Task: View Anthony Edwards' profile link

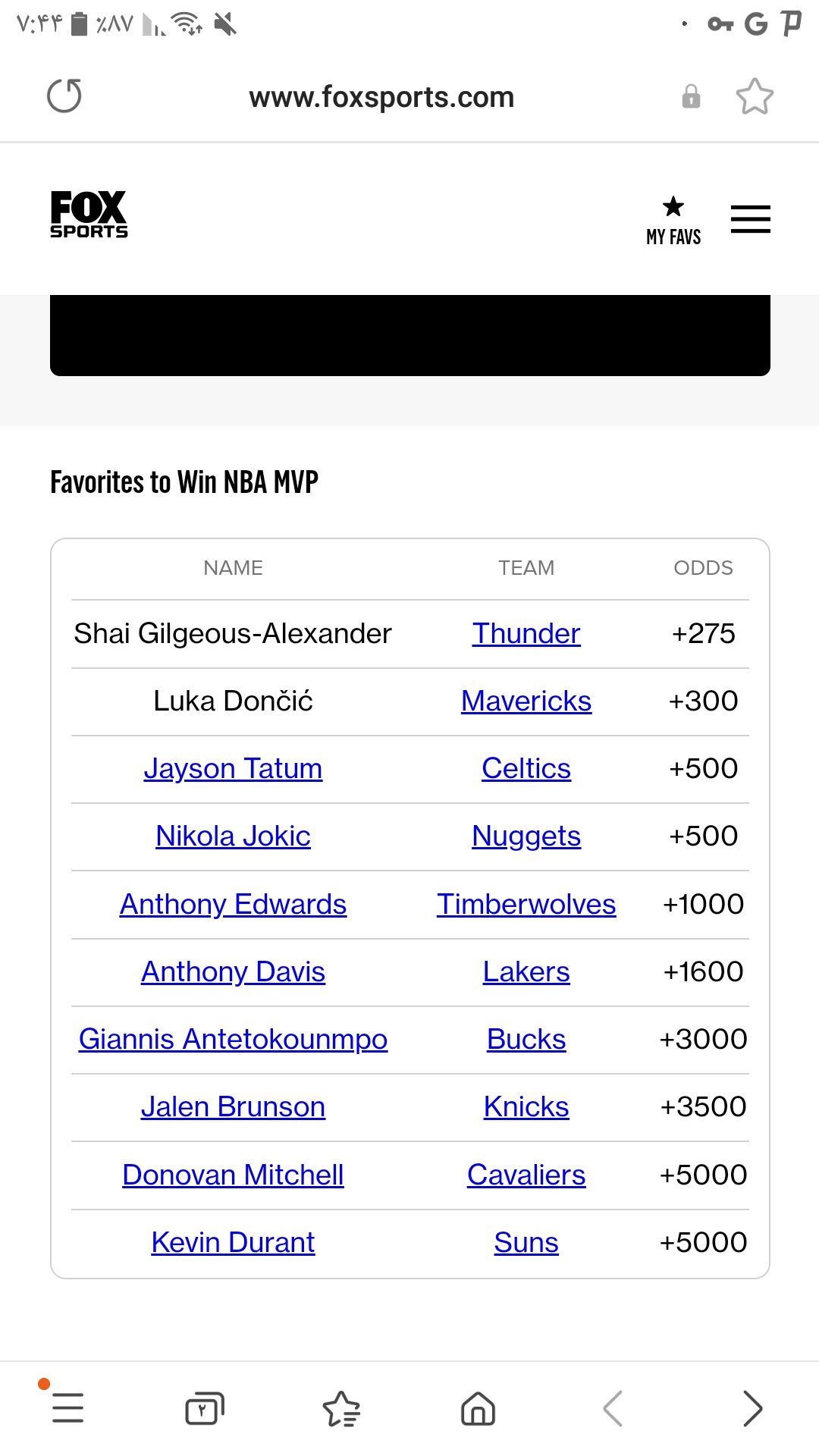Action: point(233,904)
